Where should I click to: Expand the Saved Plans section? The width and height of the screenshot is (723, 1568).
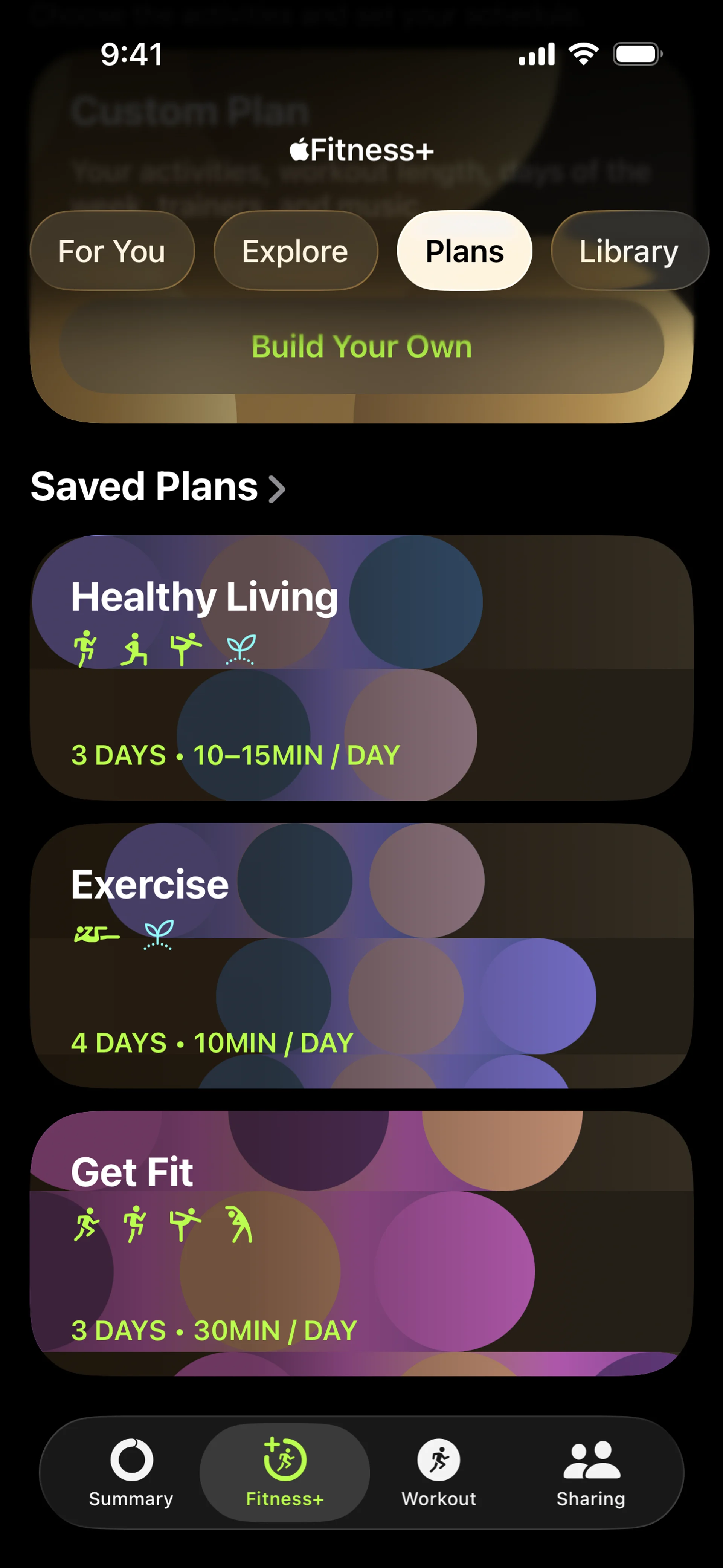click(158, 487)
